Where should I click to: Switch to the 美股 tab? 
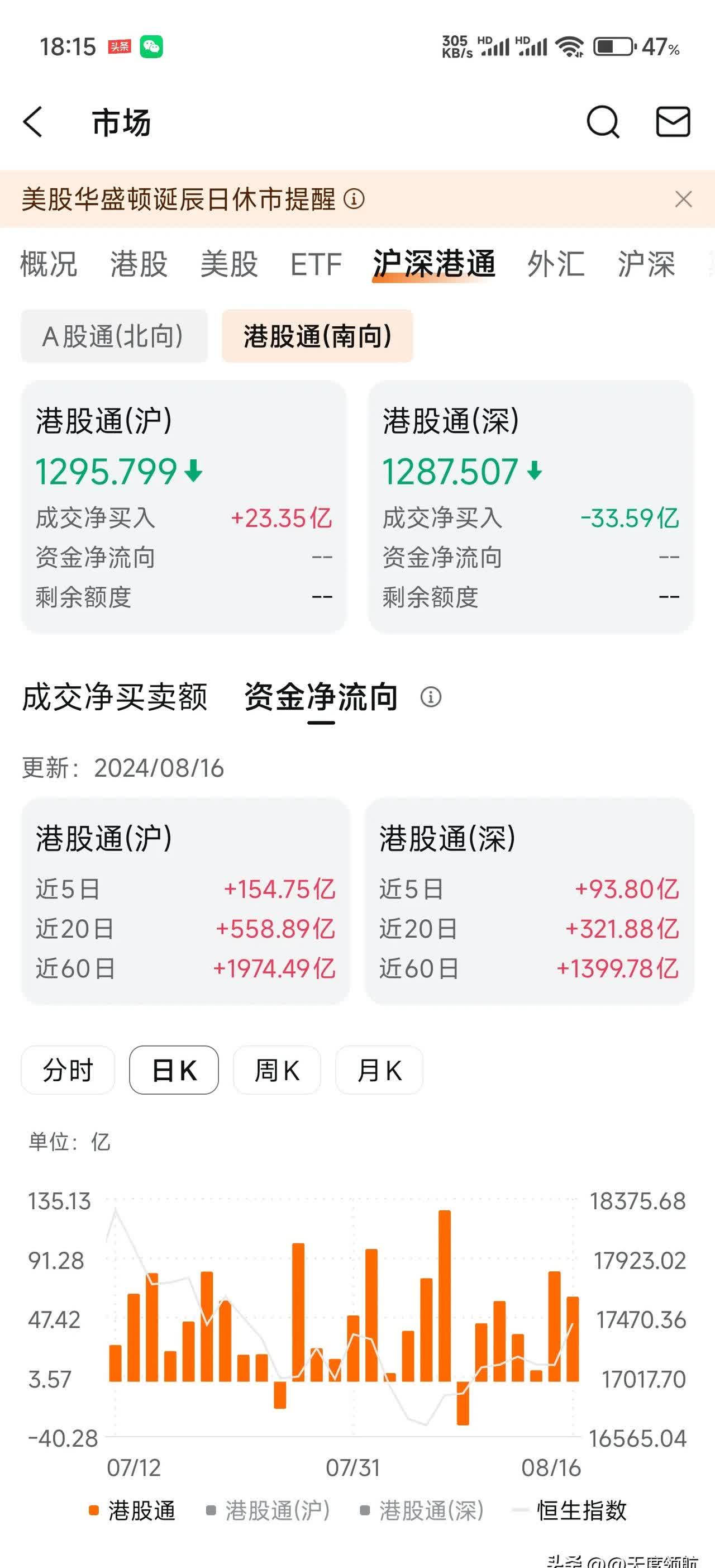click(230, 264)
